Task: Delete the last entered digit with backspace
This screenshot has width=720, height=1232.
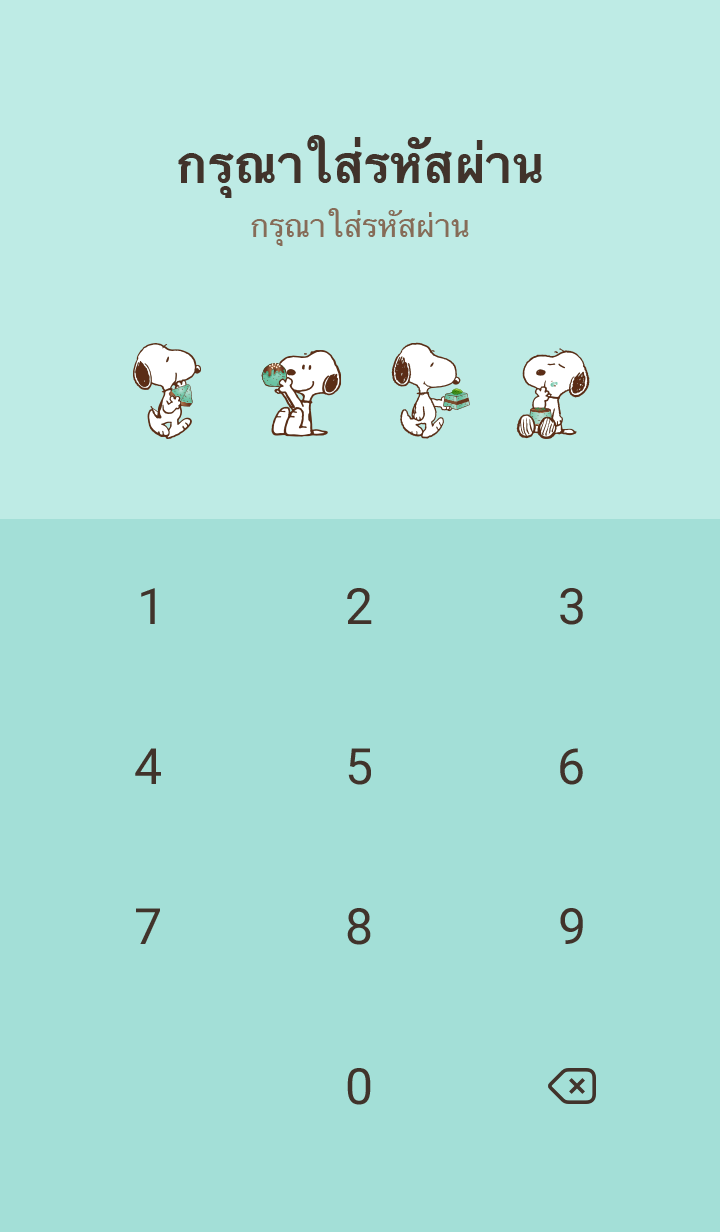Action: click(x=572, y=1086)
